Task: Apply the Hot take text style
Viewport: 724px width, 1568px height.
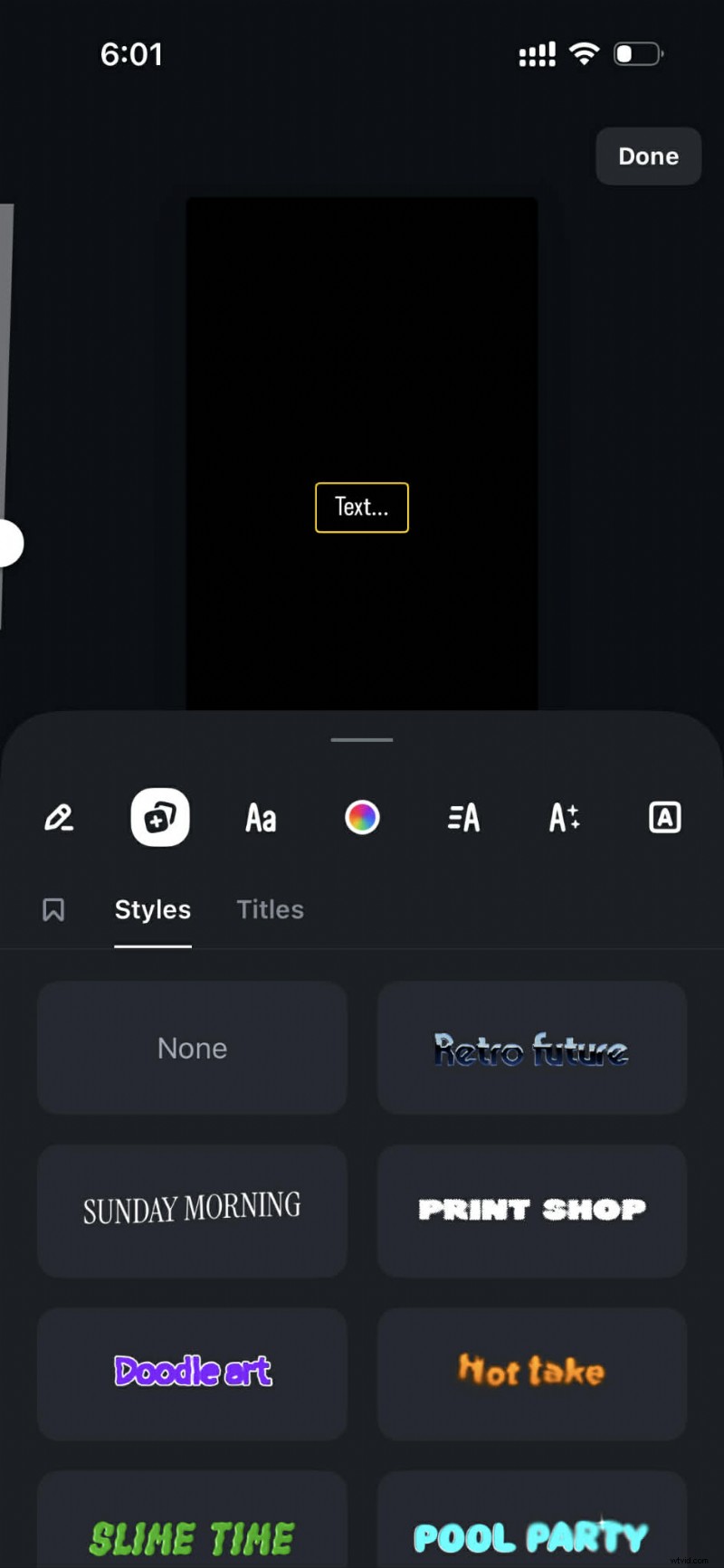Action: click(x=531, y=1373)
